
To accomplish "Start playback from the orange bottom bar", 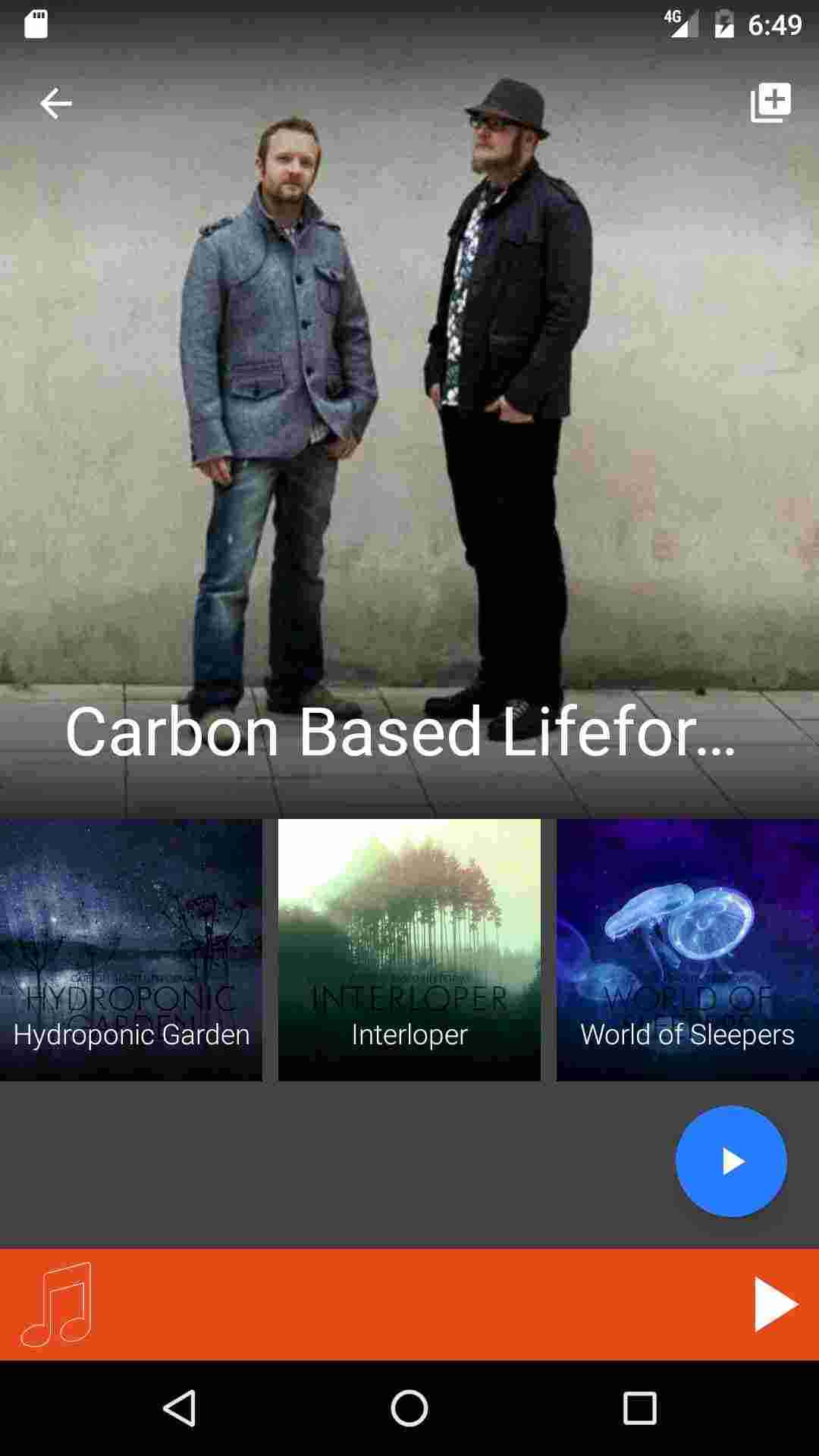I will (x=775, y=1304).
